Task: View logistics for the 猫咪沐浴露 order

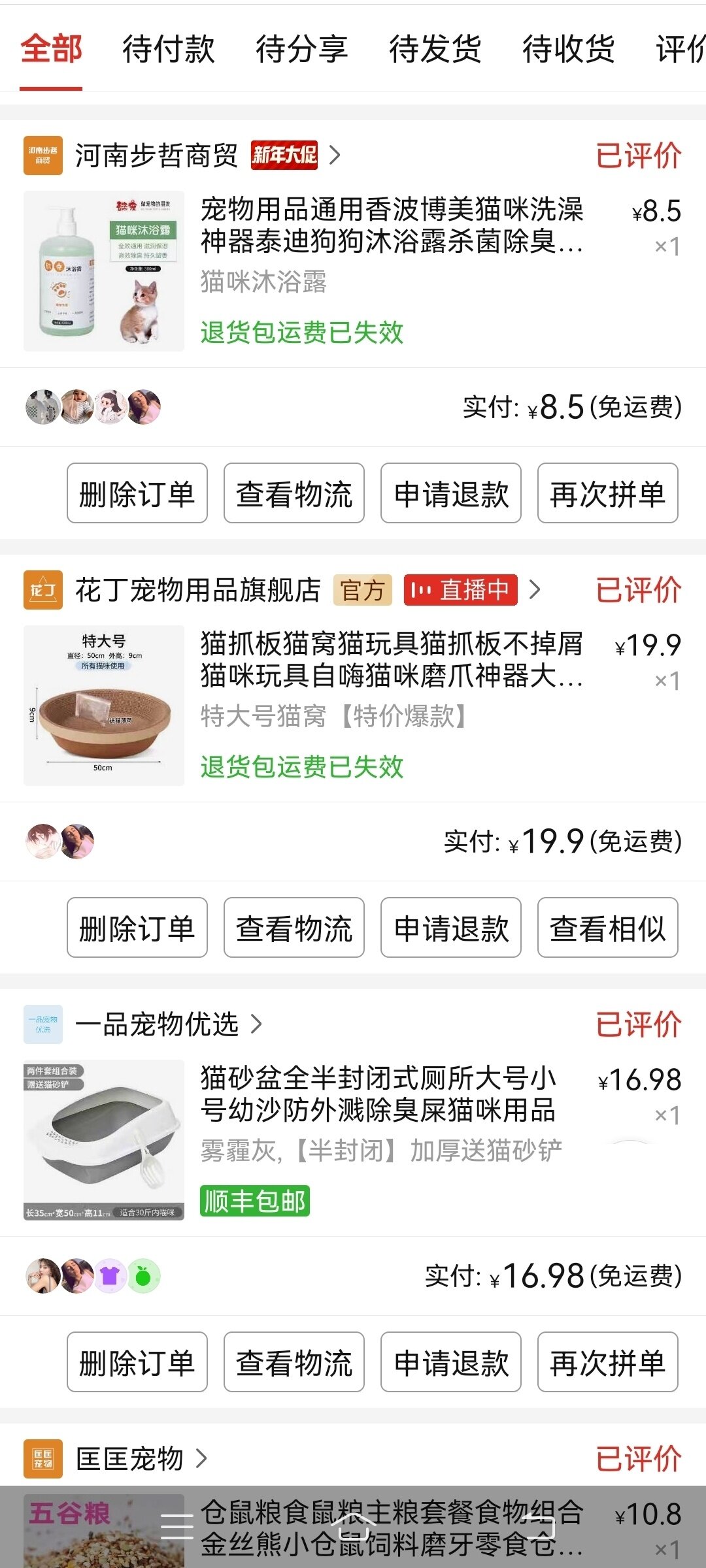Action: coord(294,493)
